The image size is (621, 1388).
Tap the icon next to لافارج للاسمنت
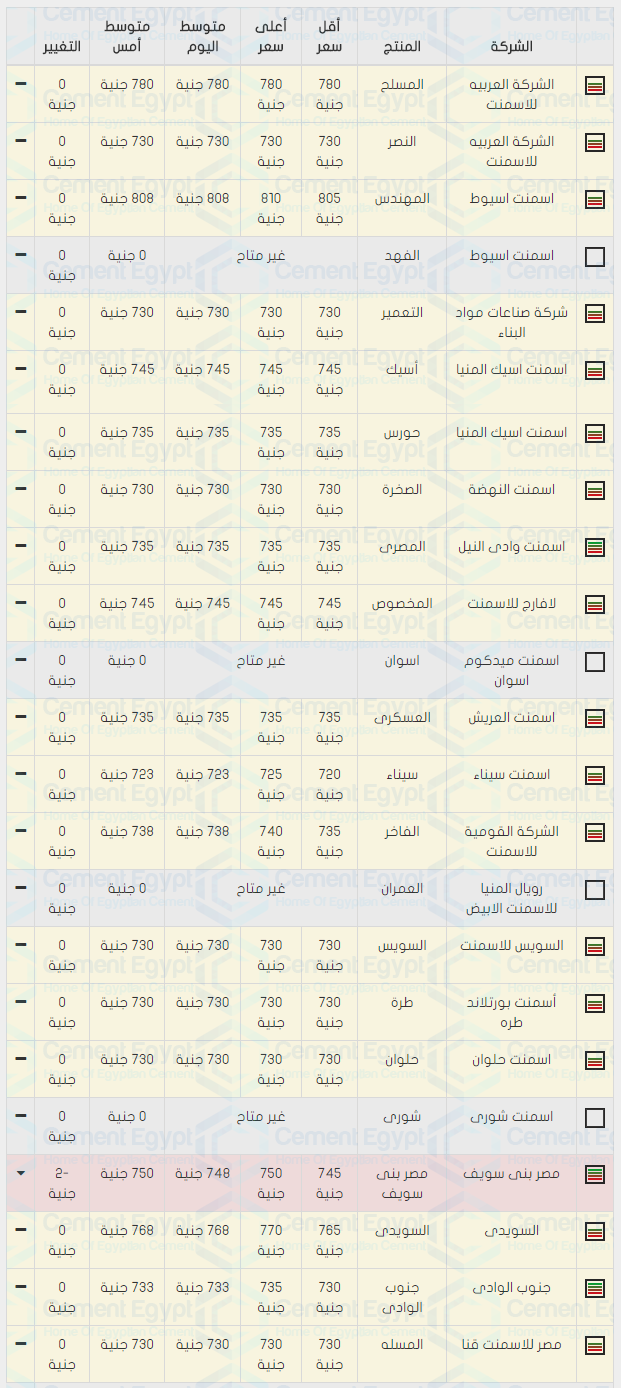[x=595, y=605]
